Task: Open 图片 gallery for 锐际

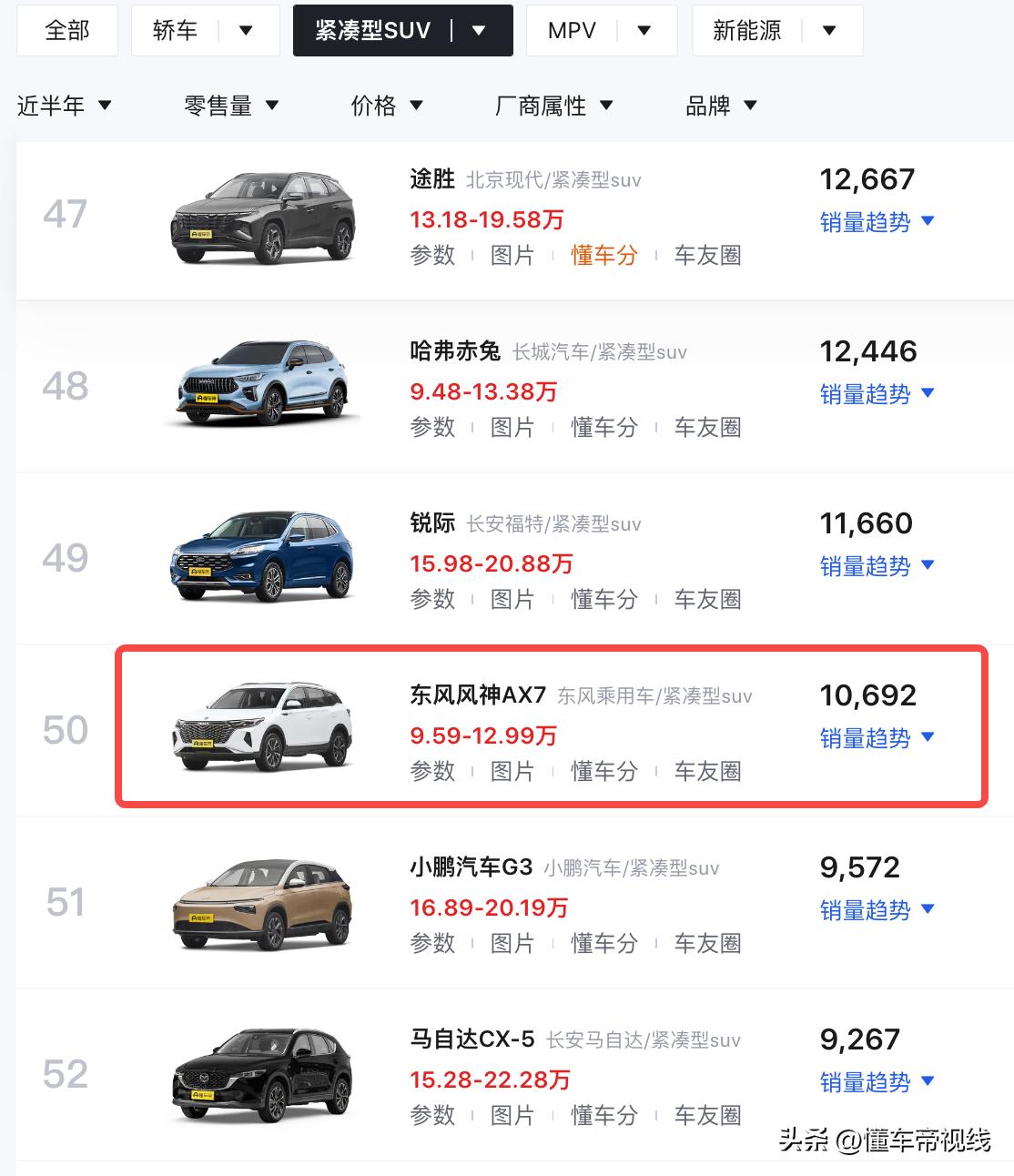Action: click(x=514, y=599)
